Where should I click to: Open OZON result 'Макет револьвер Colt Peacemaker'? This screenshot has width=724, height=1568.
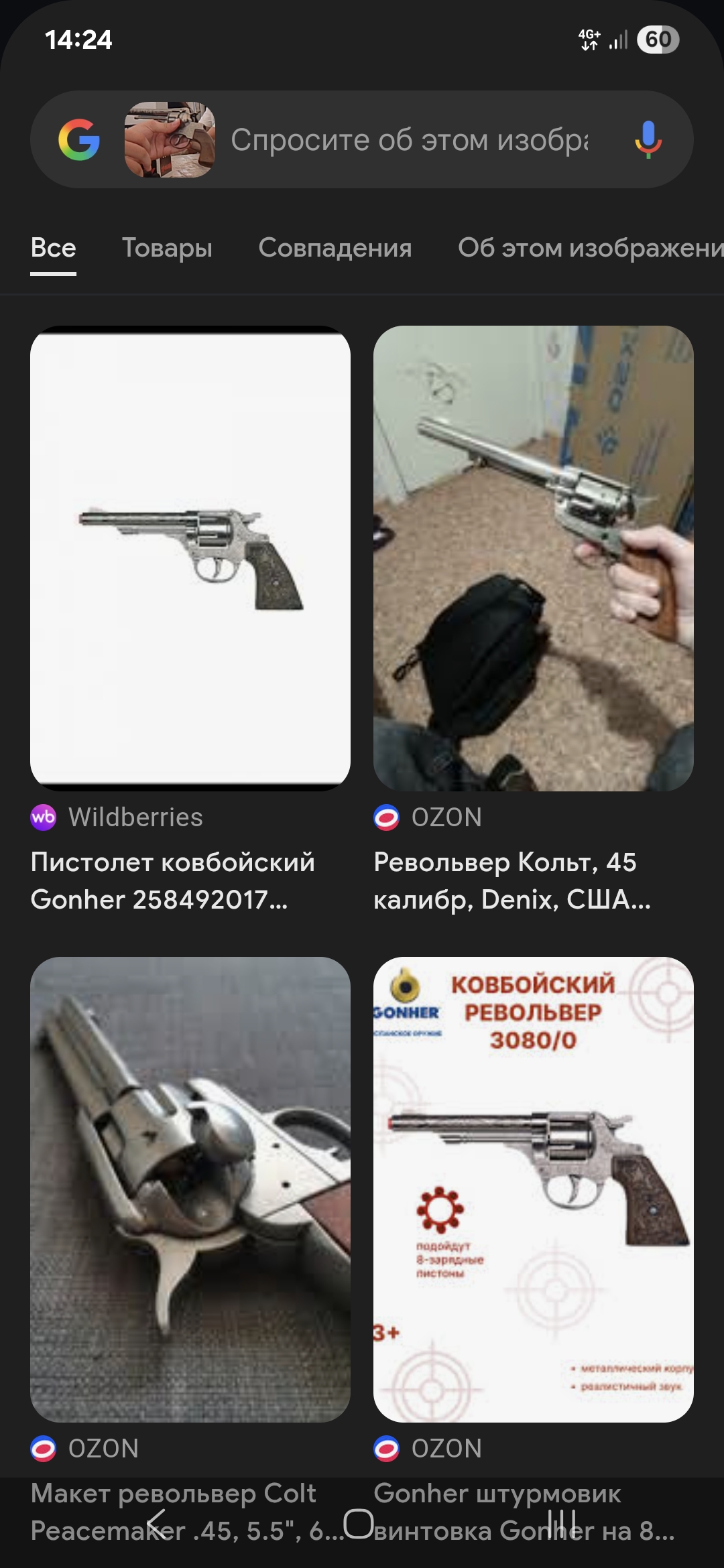click(190, 1189)
